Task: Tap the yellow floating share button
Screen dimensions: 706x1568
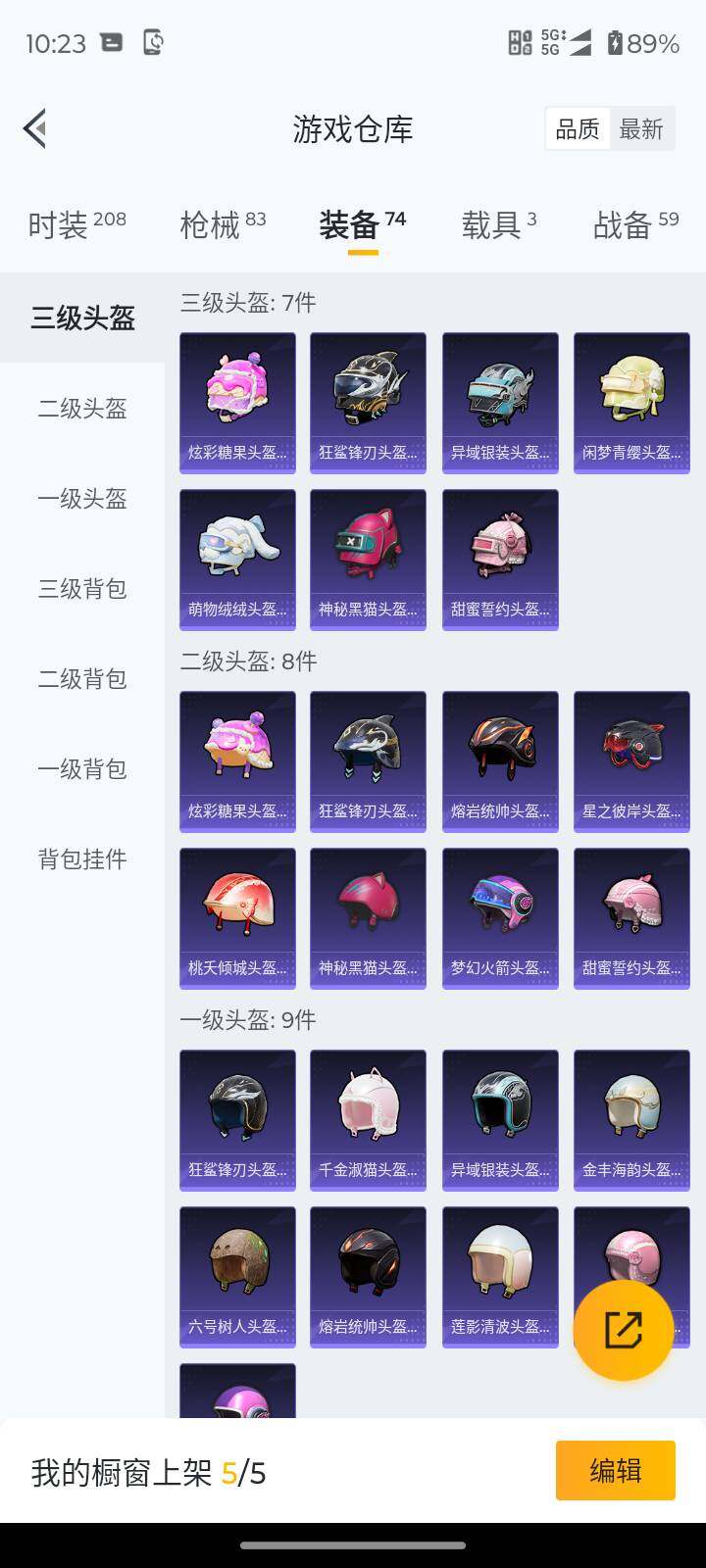Action: [623, 1330]
